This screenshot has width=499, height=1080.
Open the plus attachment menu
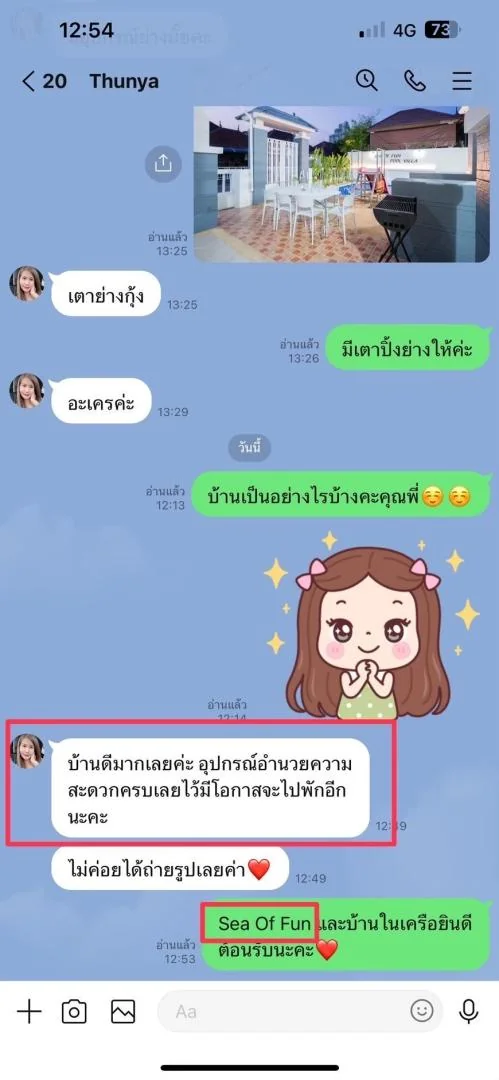click(x=29, y=1011)
